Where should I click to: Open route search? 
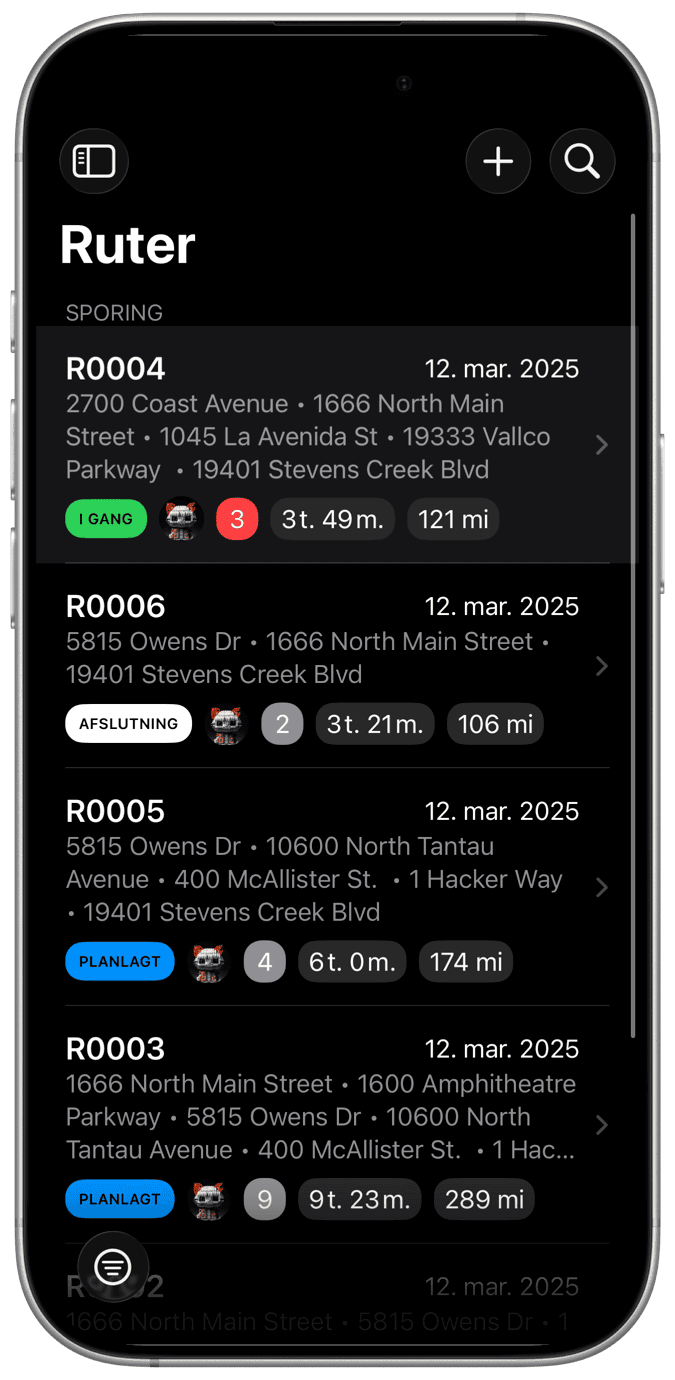pyautogui.click(x=582, y=161)
